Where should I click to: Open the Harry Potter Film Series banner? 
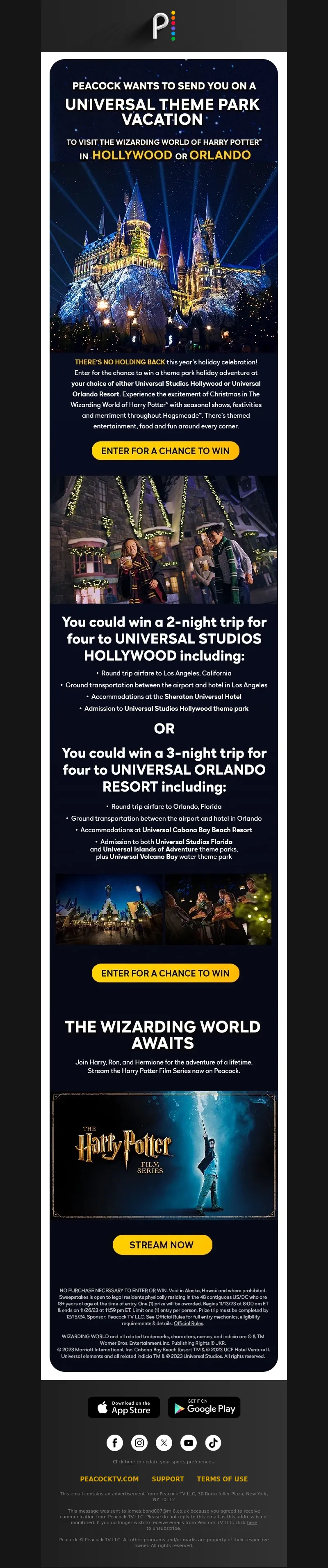tap(164, 1155)
